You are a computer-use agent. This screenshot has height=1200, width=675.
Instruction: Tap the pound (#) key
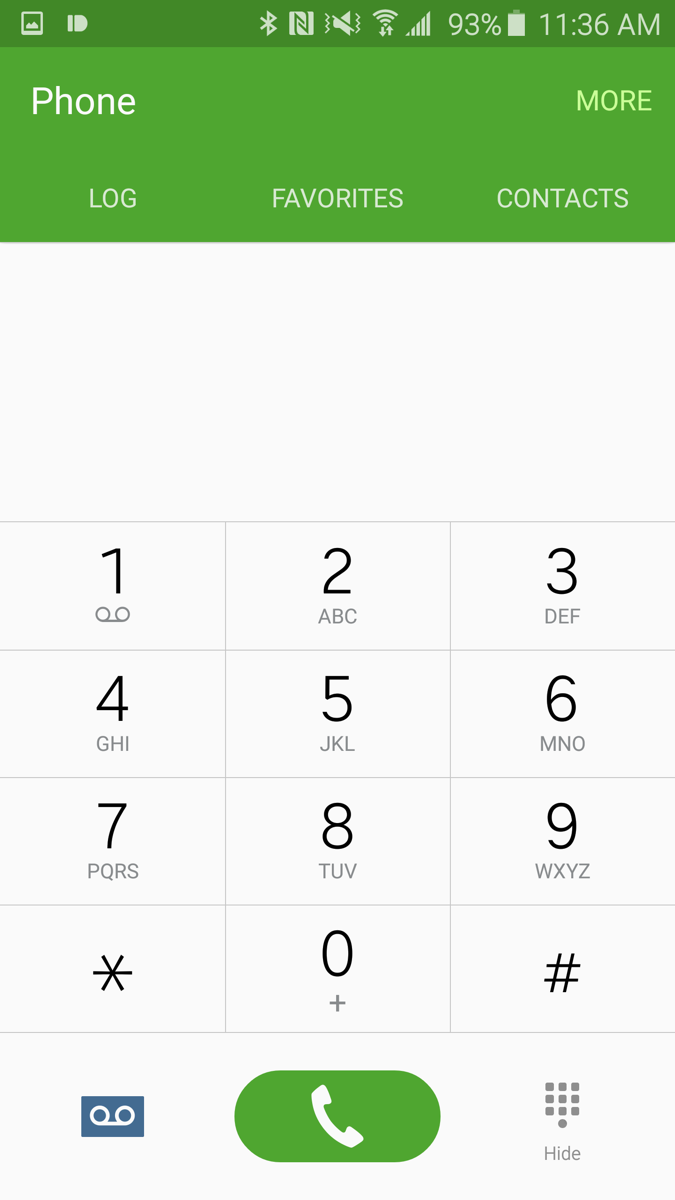tap(562, 970)
